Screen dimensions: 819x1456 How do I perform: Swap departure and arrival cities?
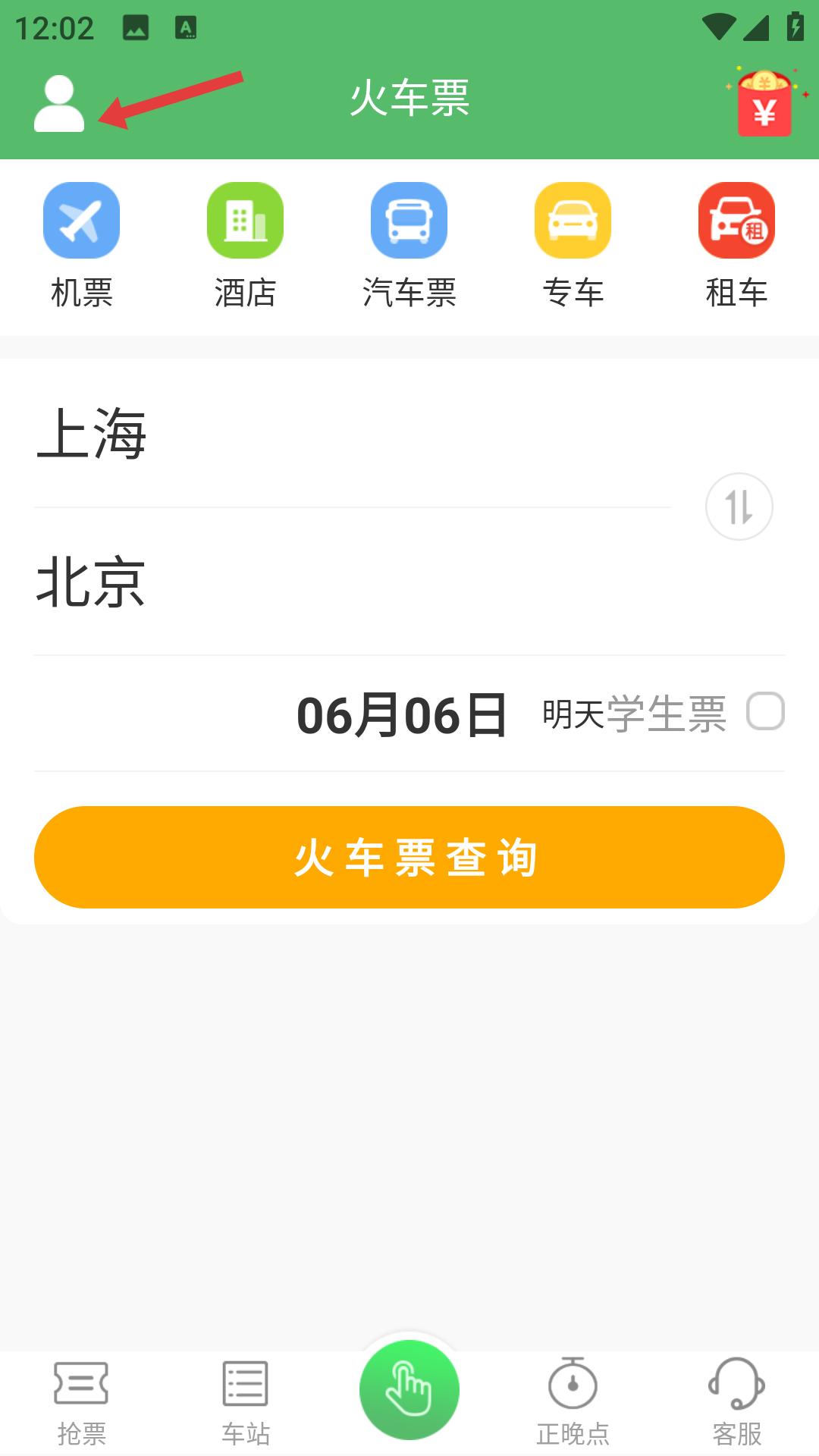[x=739, y=507]
